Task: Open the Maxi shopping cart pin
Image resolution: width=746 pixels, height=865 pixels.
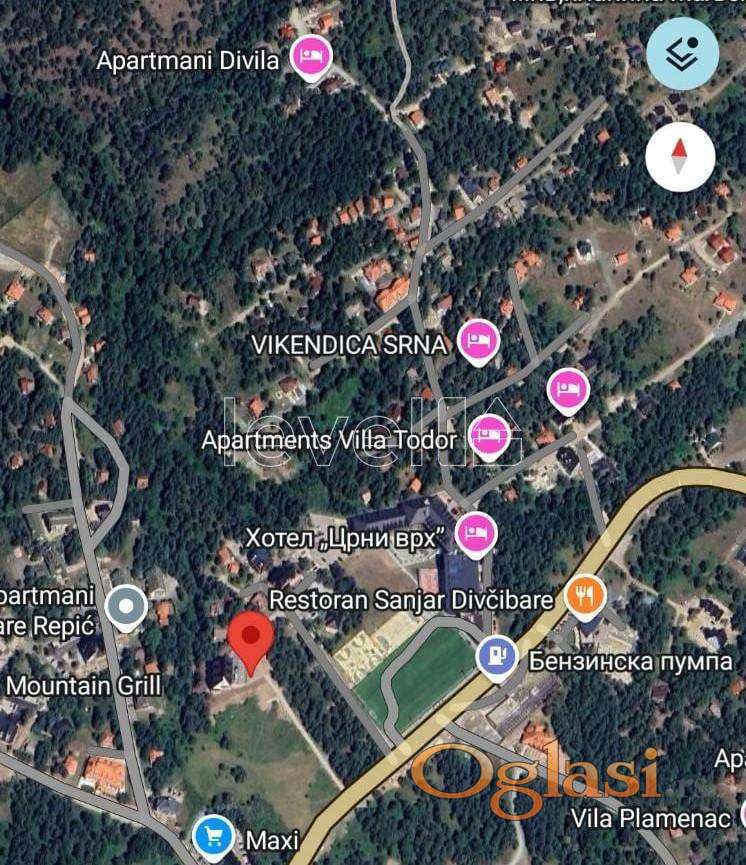Action: click(214, 836)
